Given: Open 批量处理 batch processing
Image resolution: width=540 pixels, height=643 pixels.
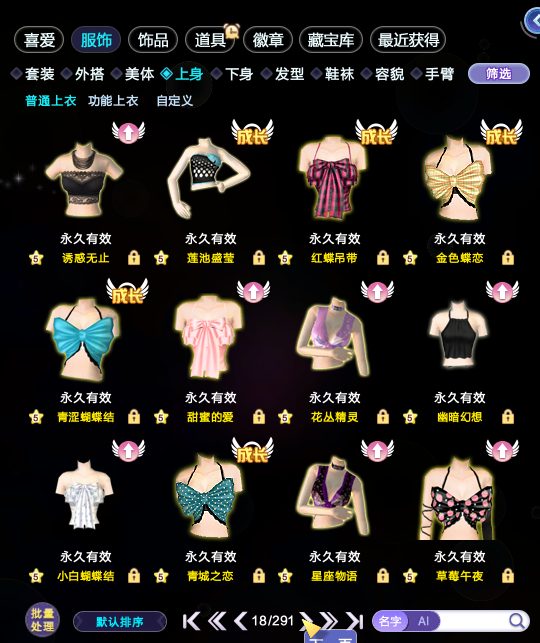Looking at the screenshot, I should [x=42, y=620].
